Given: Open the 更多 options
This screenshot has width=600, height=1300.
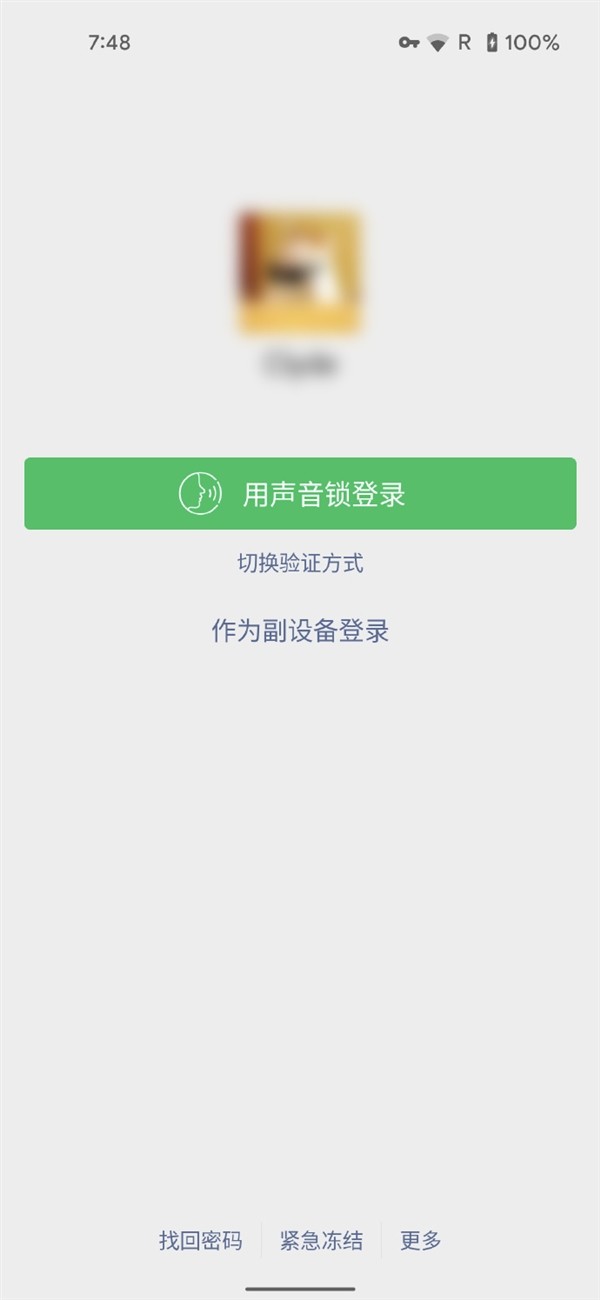Looking at the screenshot, I should 420,1241.
